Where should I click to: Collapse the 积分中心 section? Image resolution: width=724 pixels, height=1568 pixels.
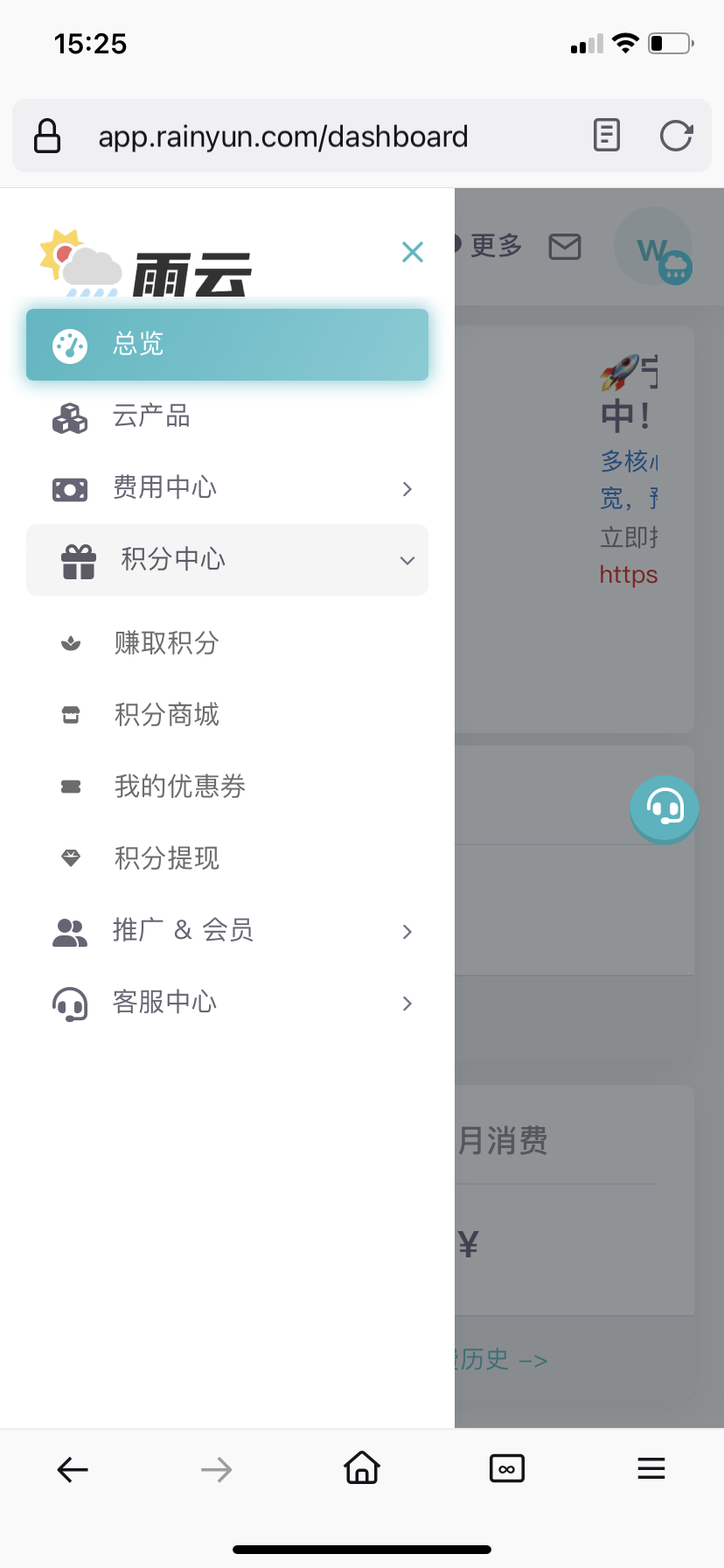(227, 560)
